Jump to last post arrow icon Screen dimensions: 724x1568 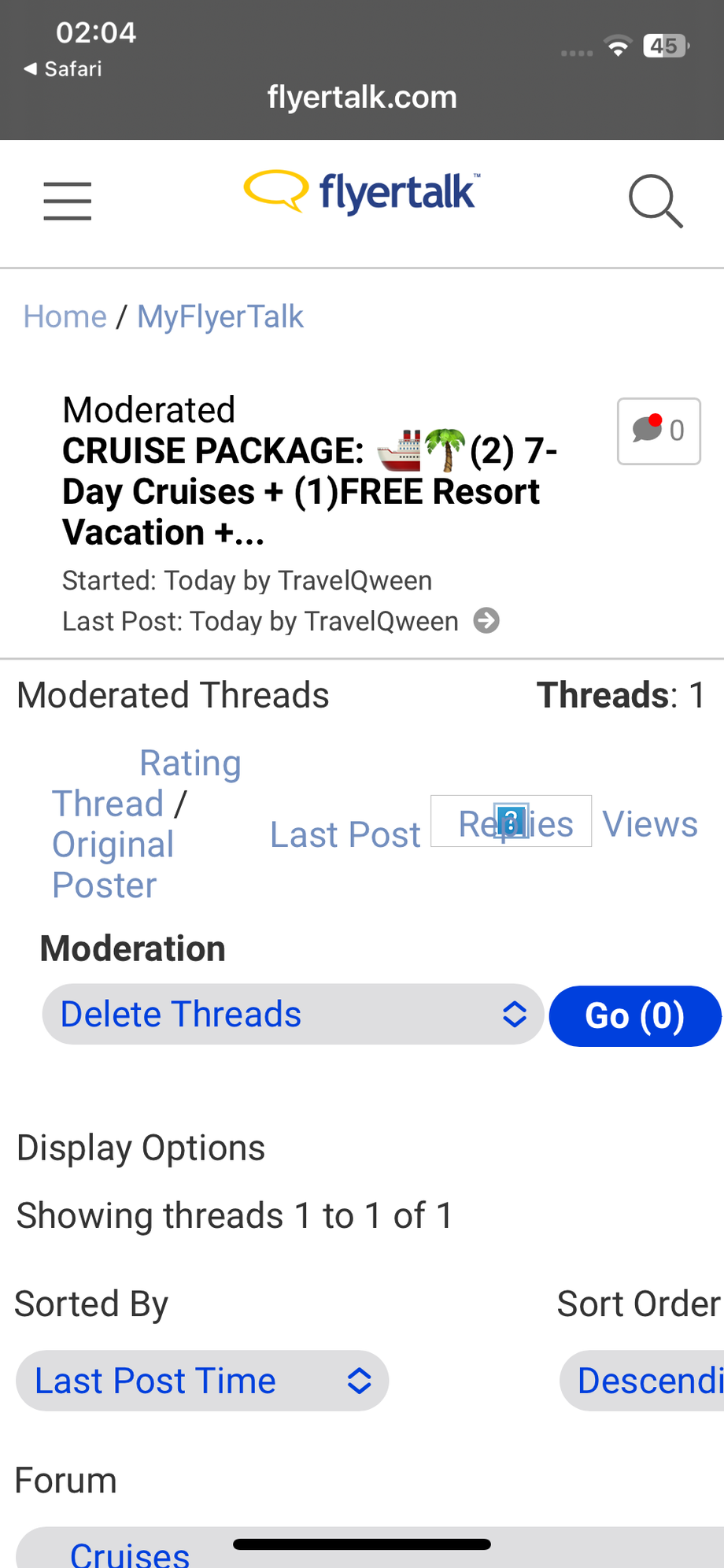click(x=486, y=621)
